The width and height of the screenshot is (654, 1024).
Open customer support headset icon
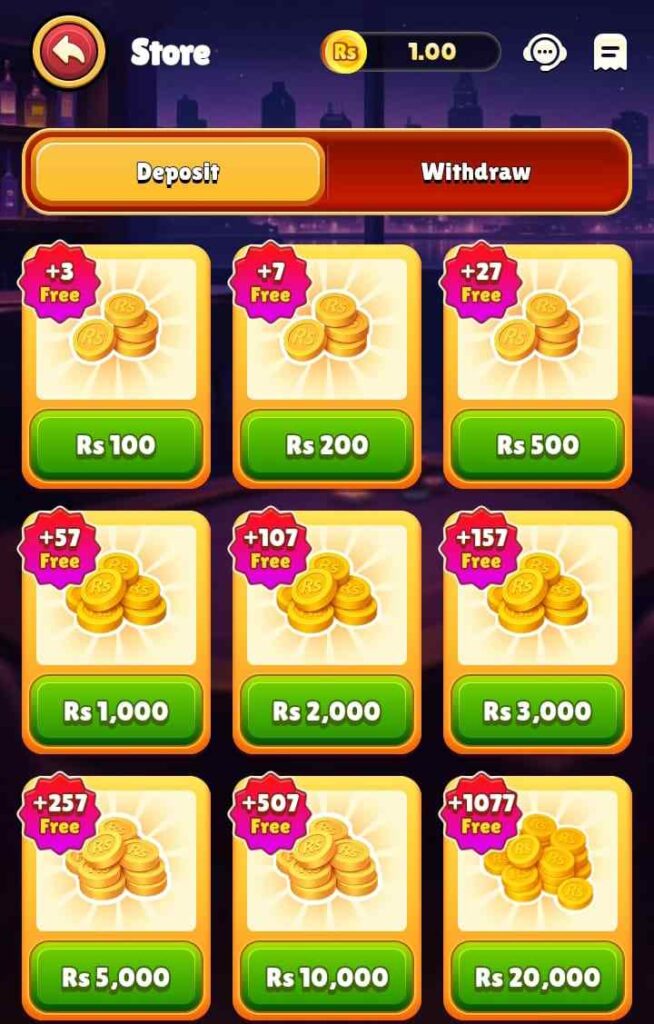coord(544,52)
